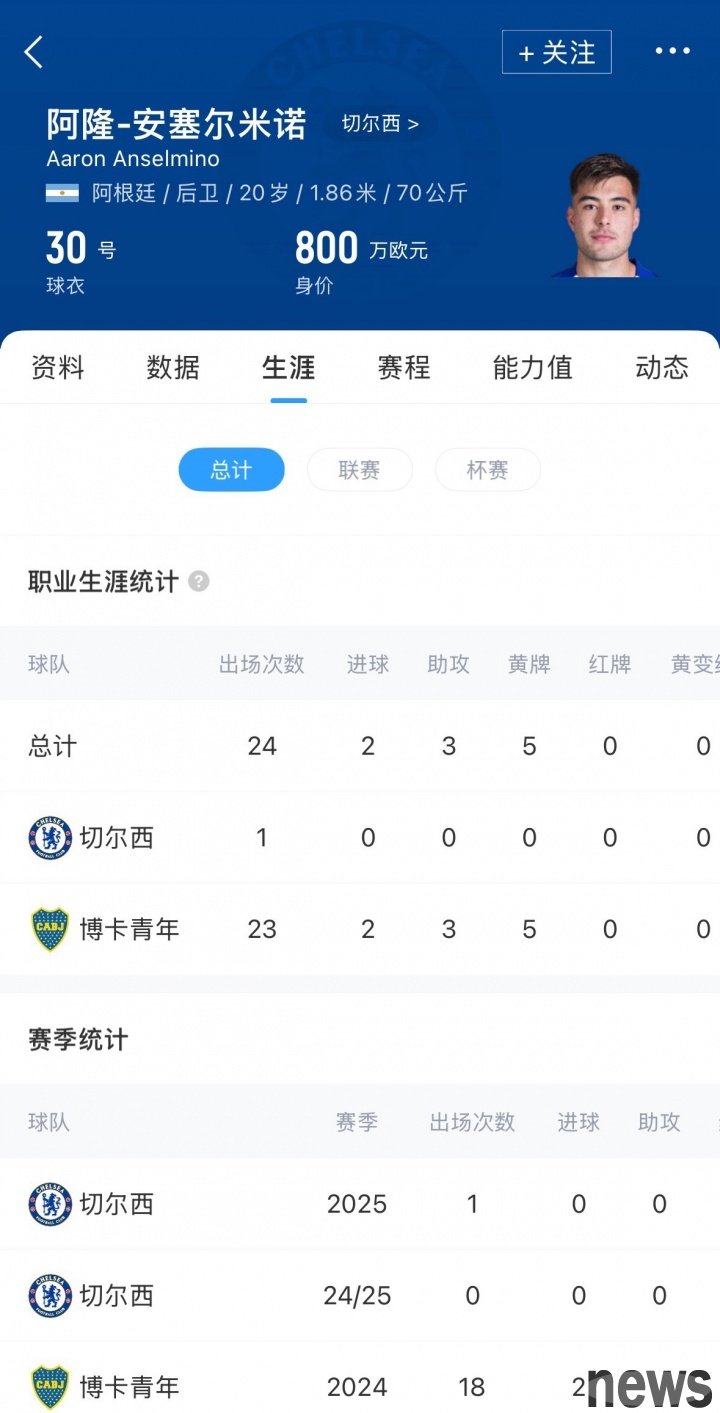Screen dimensions: 720x1413
Task: Switch to the 资料 tab
Action: [58, 367]
